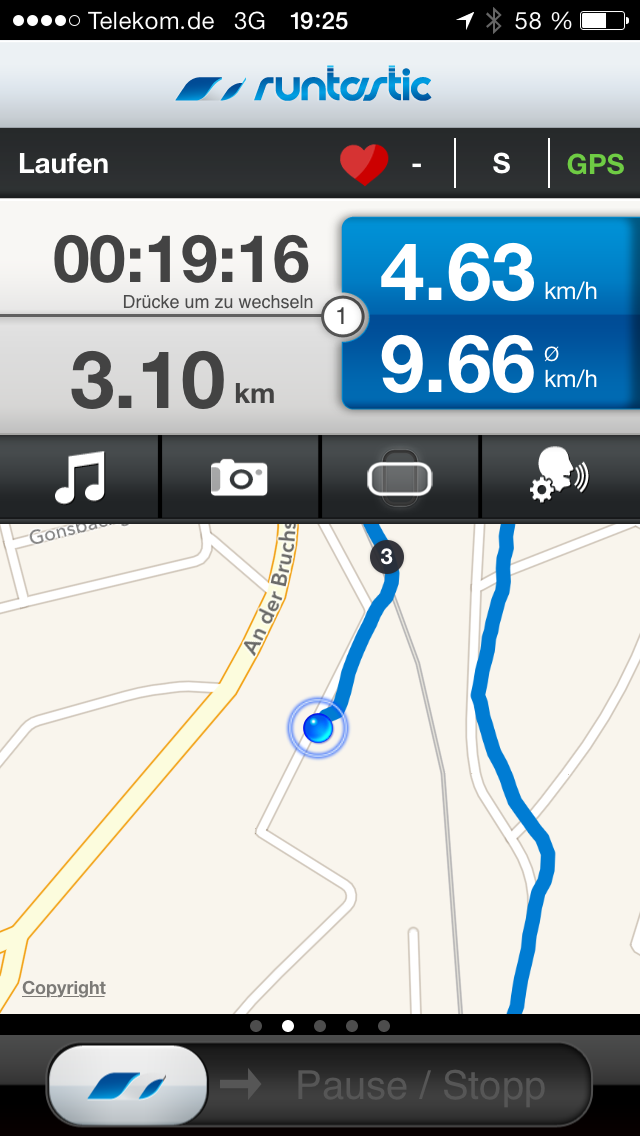Open the music player button
This screenshot has width=640, height=1136.
click(79, 477)
